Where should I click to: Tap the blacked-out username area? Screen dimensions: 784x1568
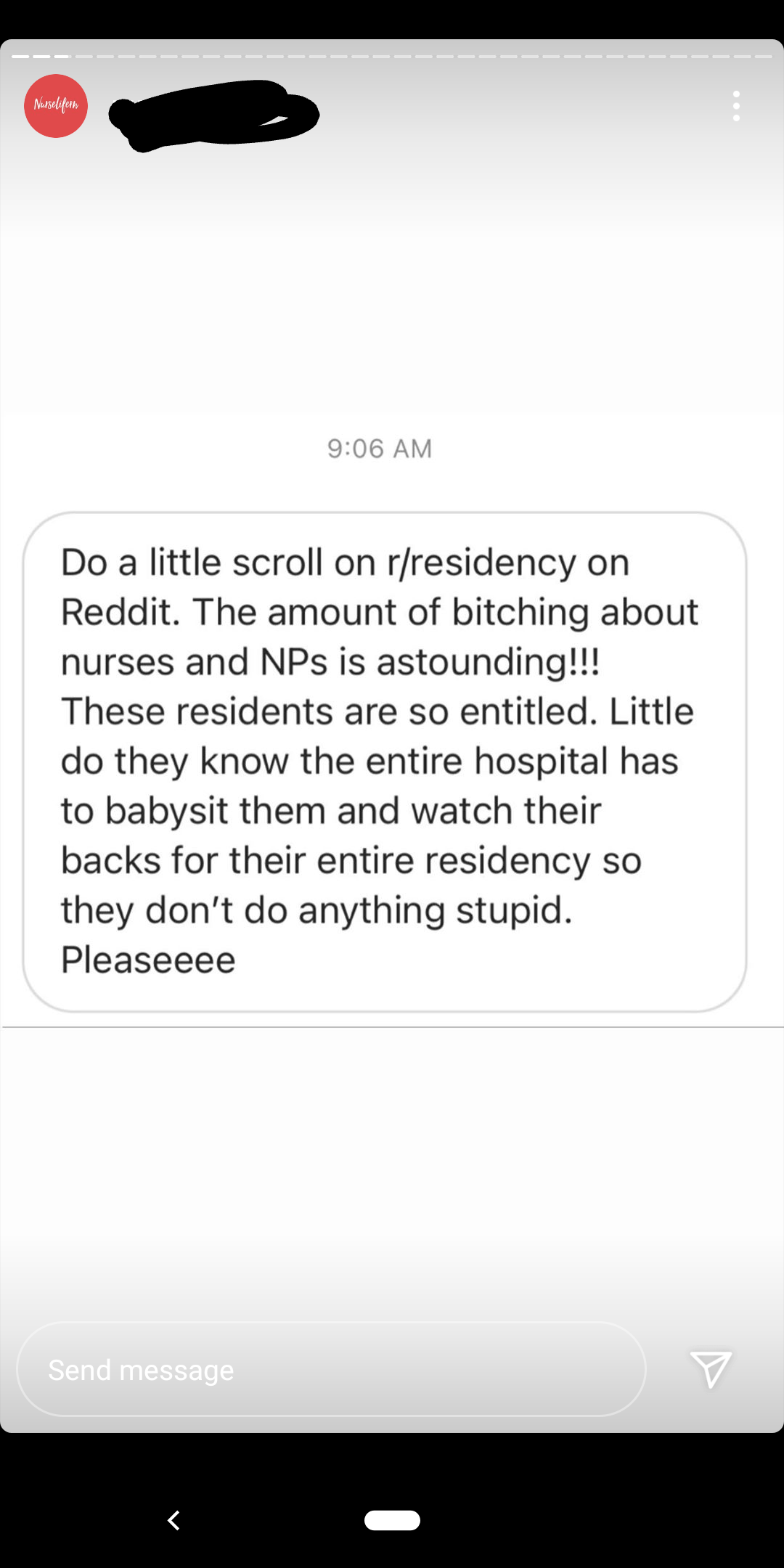[214, 116]
